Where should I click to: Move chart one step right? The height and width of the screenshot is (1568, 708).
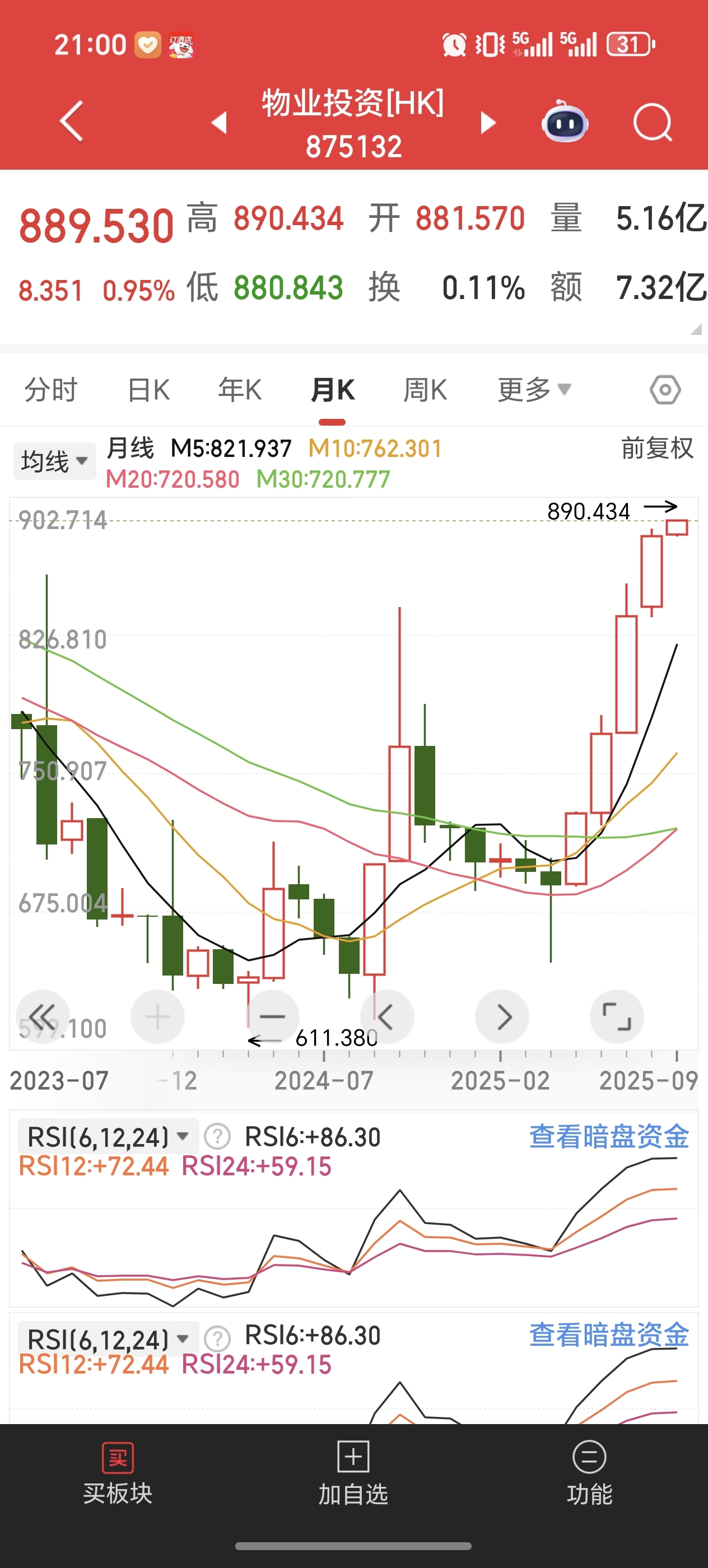[502, 1016]
